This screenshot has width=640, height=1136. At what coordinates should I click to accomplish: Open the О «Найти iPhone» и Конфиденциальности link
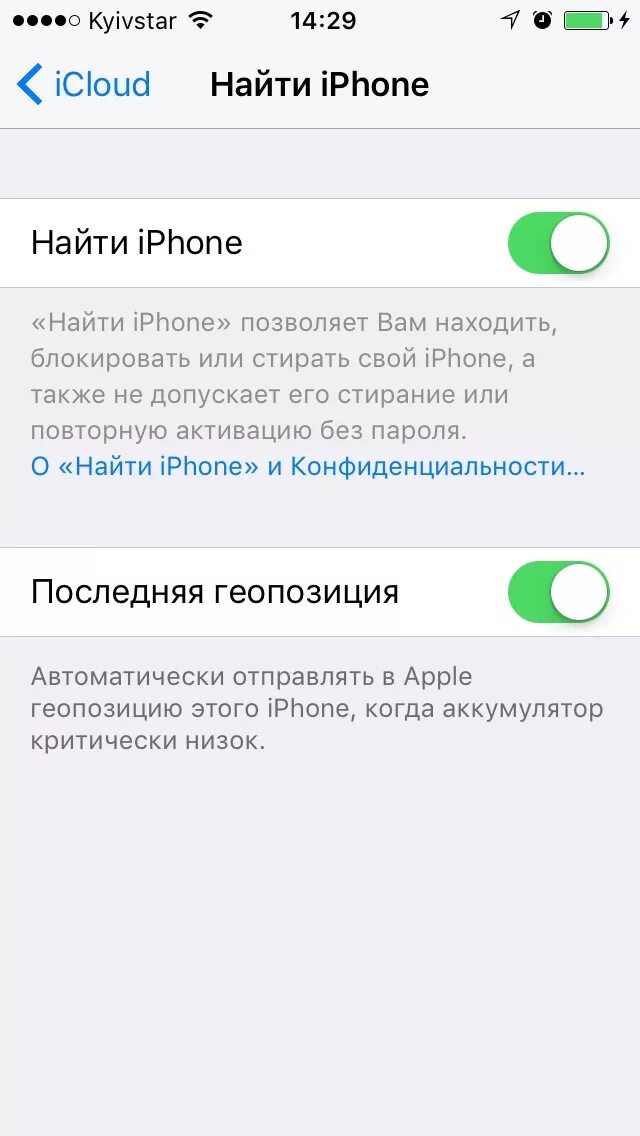point(307,467)
